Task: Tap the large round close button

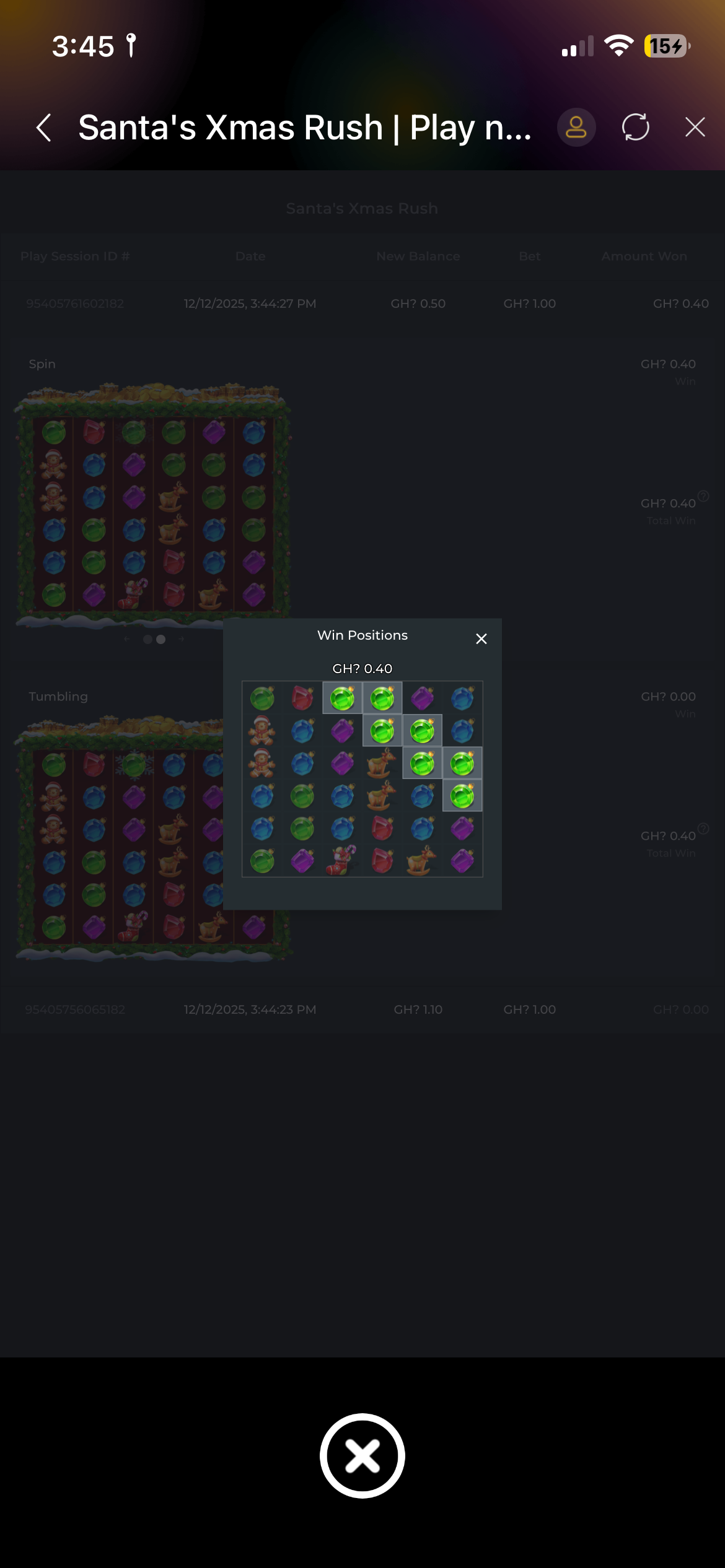Action: (x=362, y=1455)
